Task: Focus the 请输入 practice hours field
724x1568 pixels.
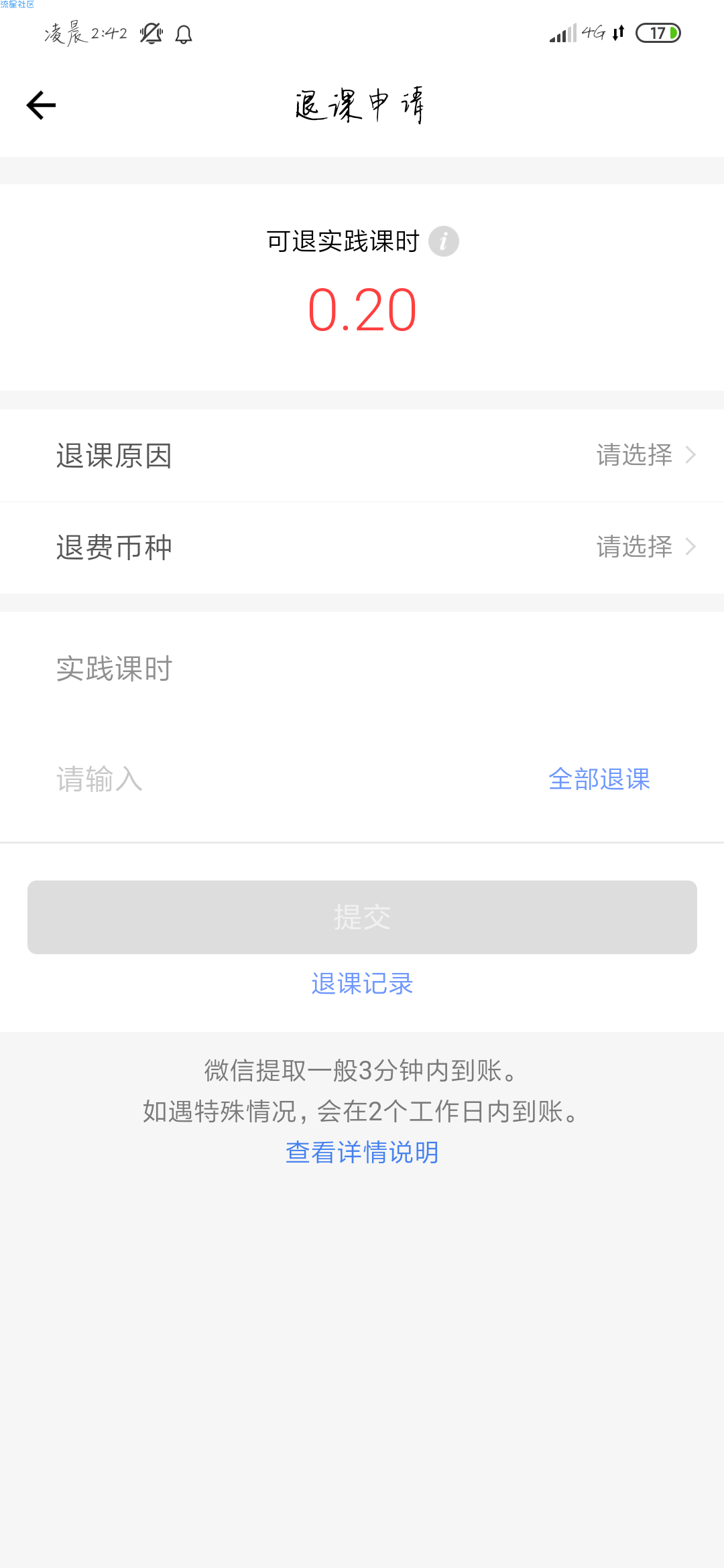Action: click(x=268, y=779)
